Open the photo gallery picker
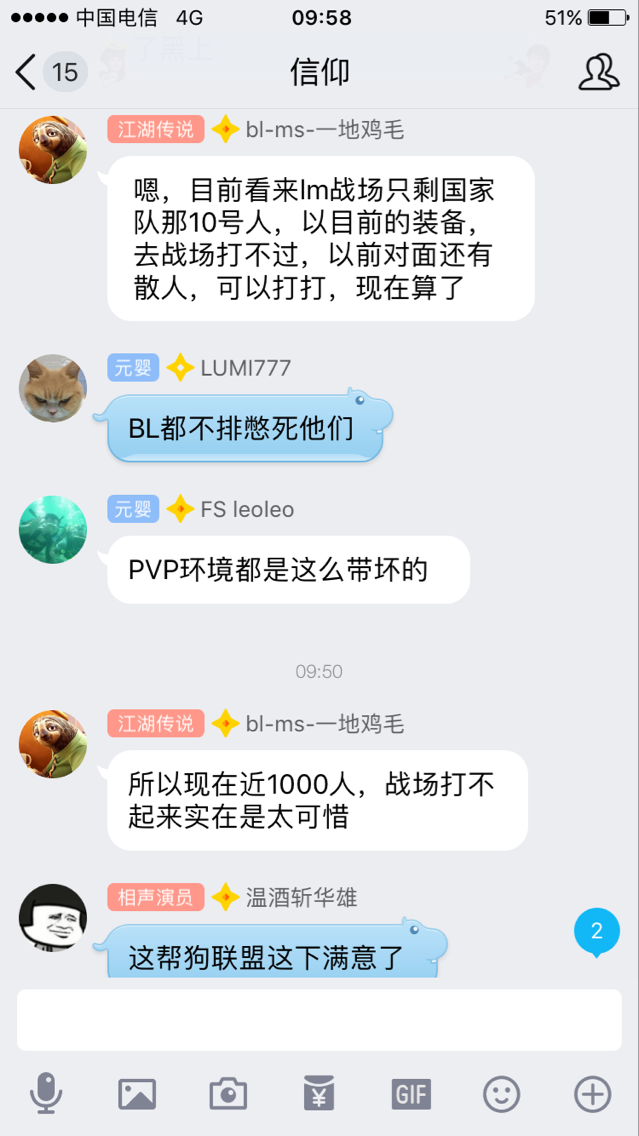The image size is (639, 1136). point(137,1094)
